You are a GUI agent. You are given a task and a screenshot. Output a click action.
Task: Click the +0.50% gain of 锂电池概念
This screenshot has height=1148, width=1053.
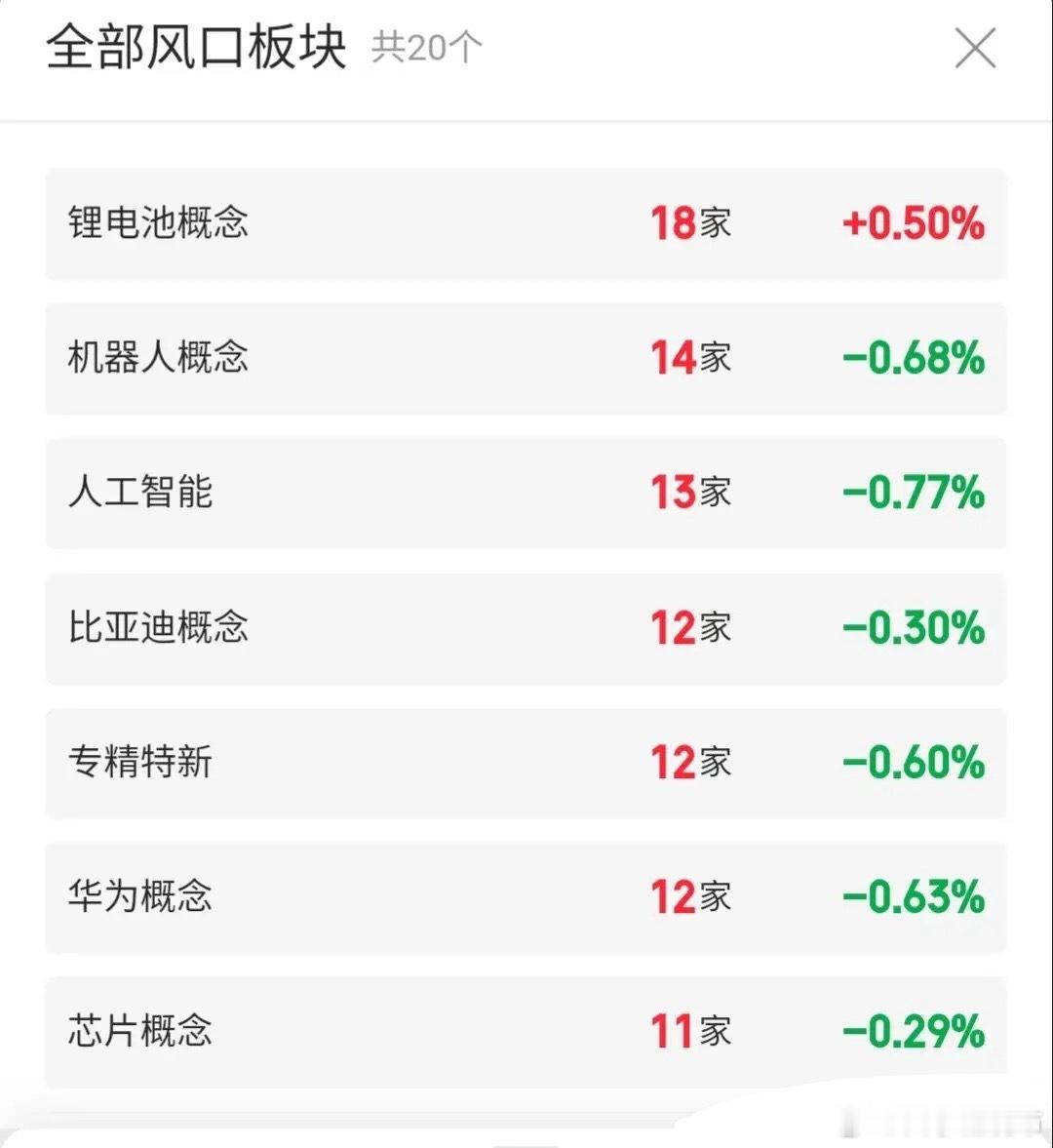click(x=913, y=223)
